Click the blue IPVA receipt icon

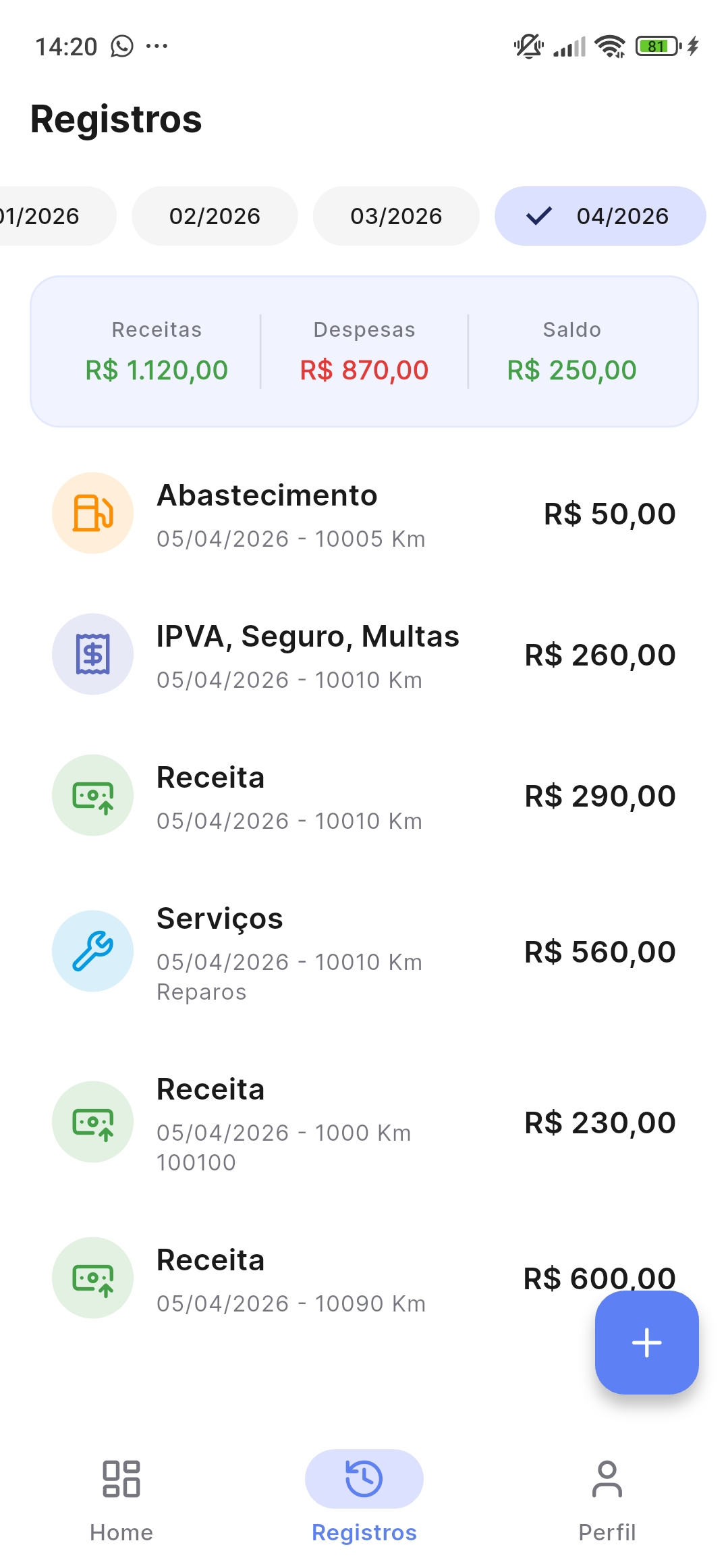pos(92,653)
